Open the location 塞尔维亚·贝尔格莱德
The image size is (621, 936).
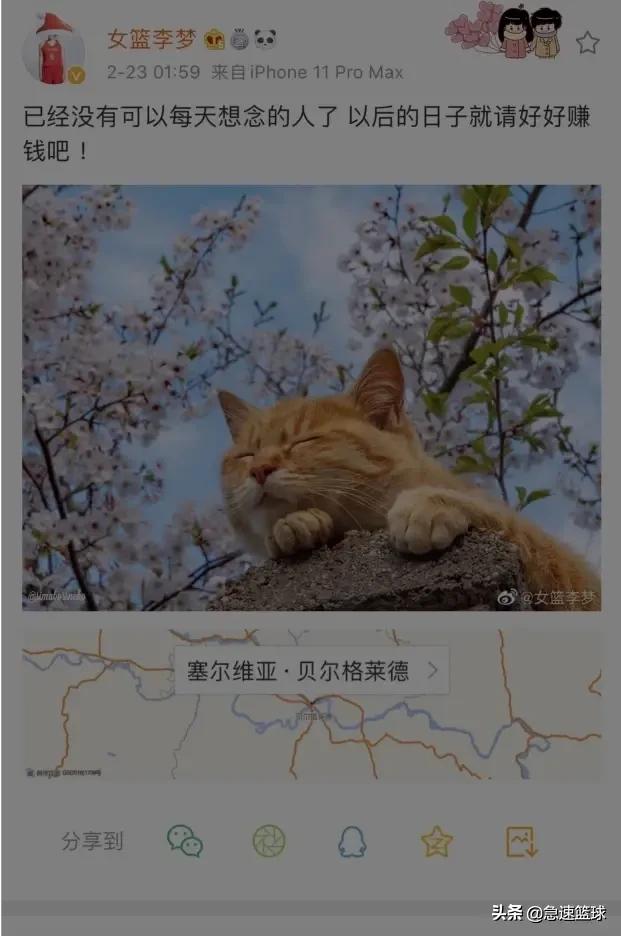311,670
